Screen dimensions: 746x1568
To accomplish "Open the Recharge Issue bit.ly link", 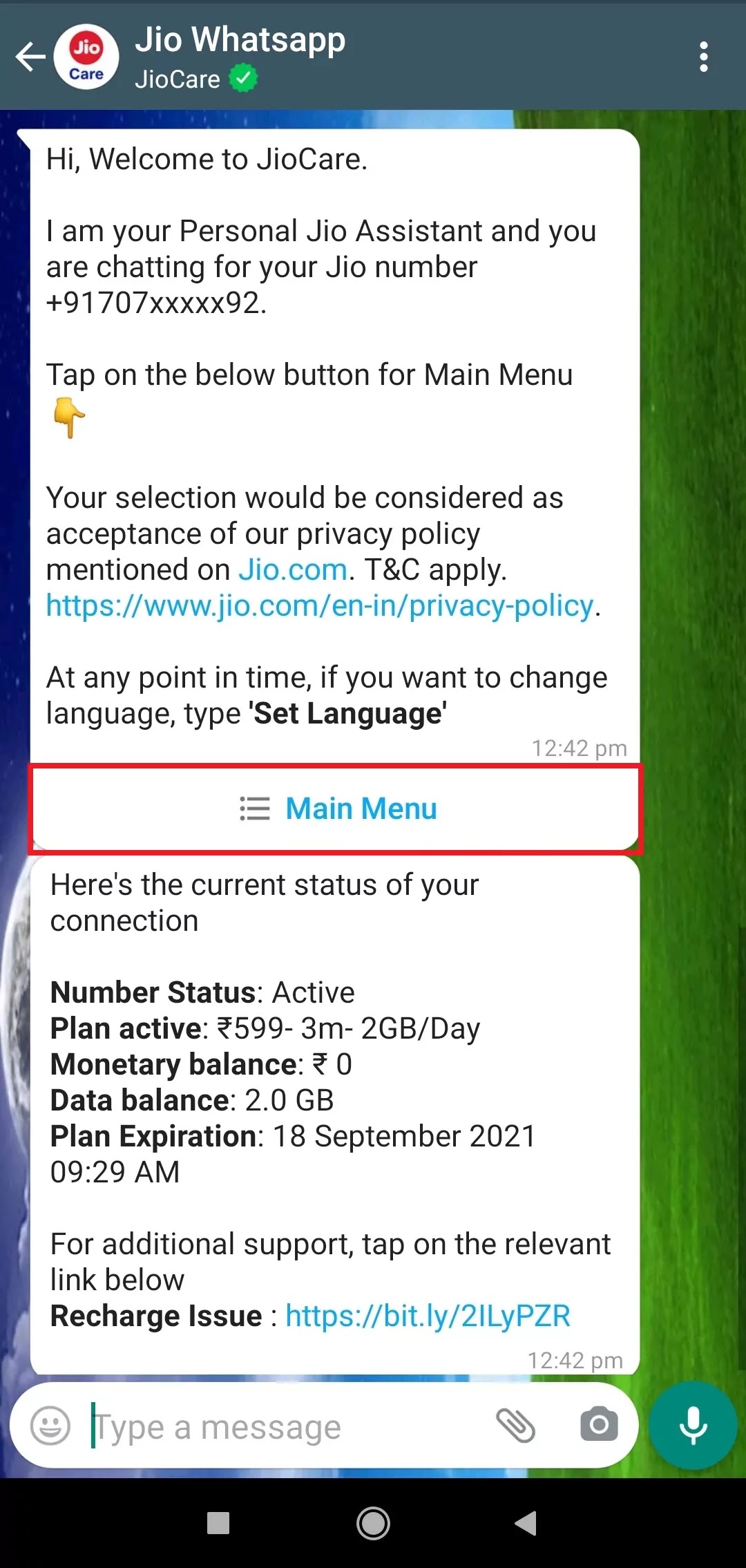I will click(428, 1316).
